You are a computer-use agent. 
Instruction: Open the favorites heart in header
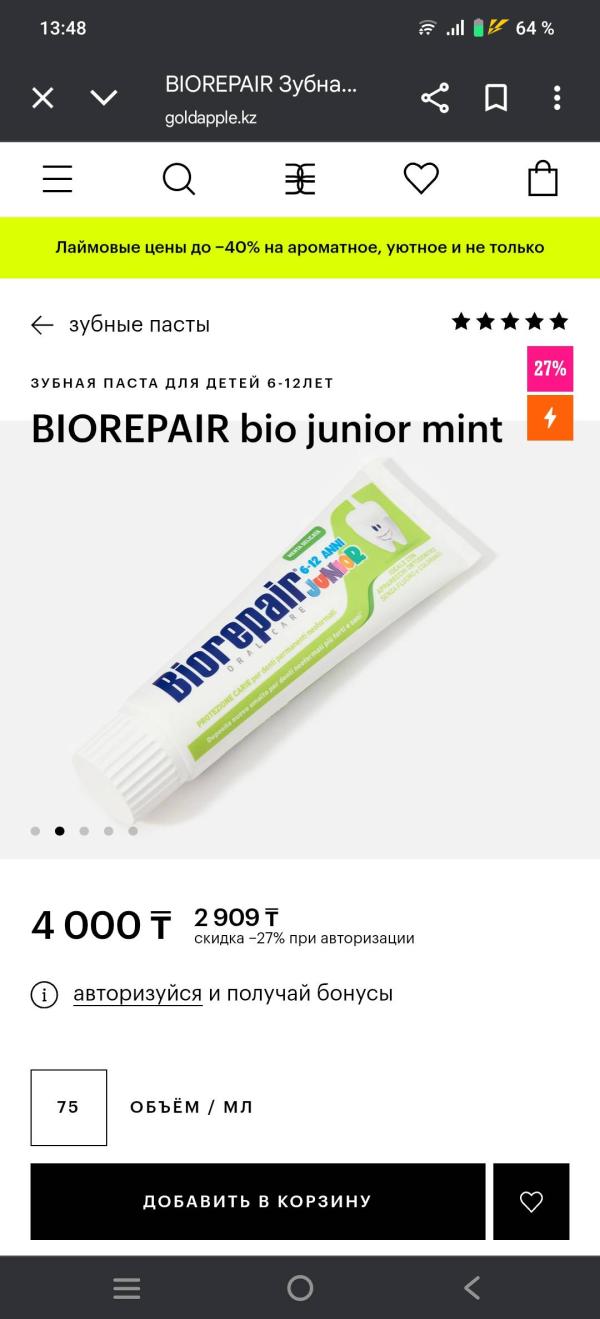point(421,179)
